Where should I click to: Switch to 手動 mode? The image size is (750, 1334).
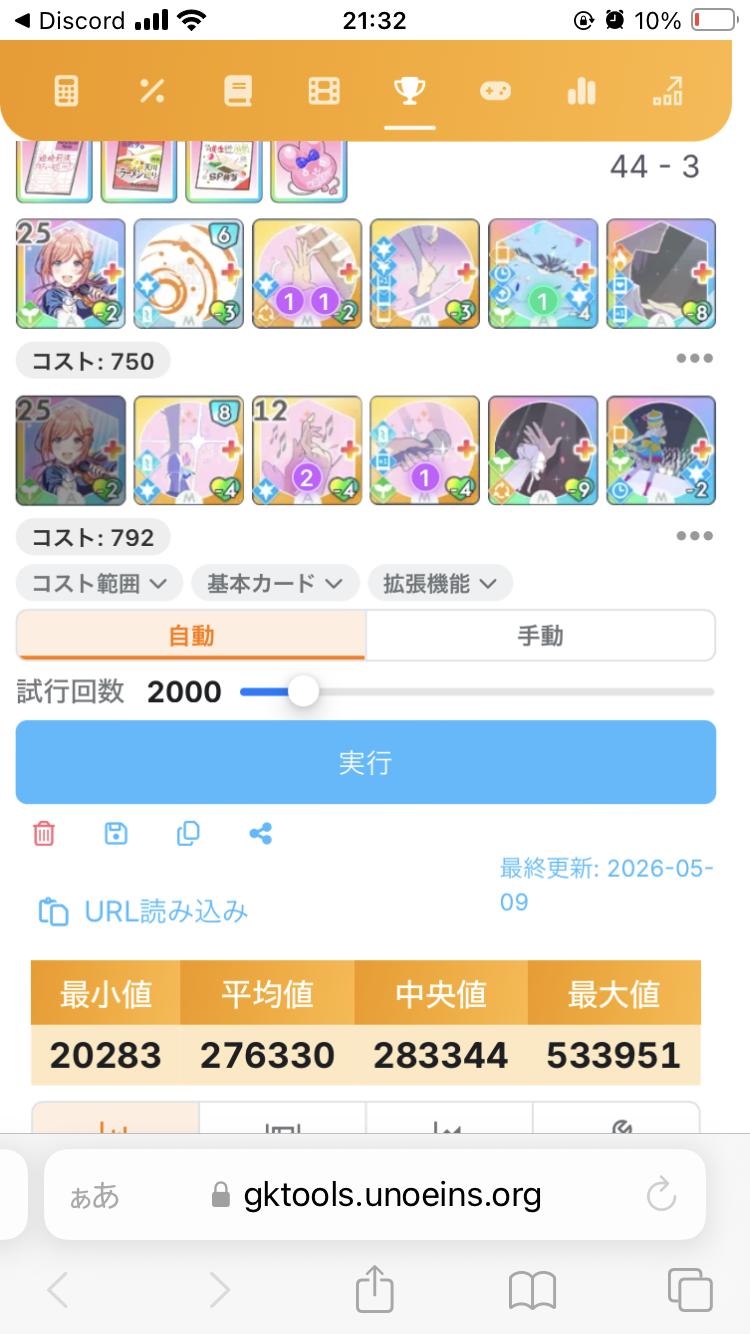540,635
